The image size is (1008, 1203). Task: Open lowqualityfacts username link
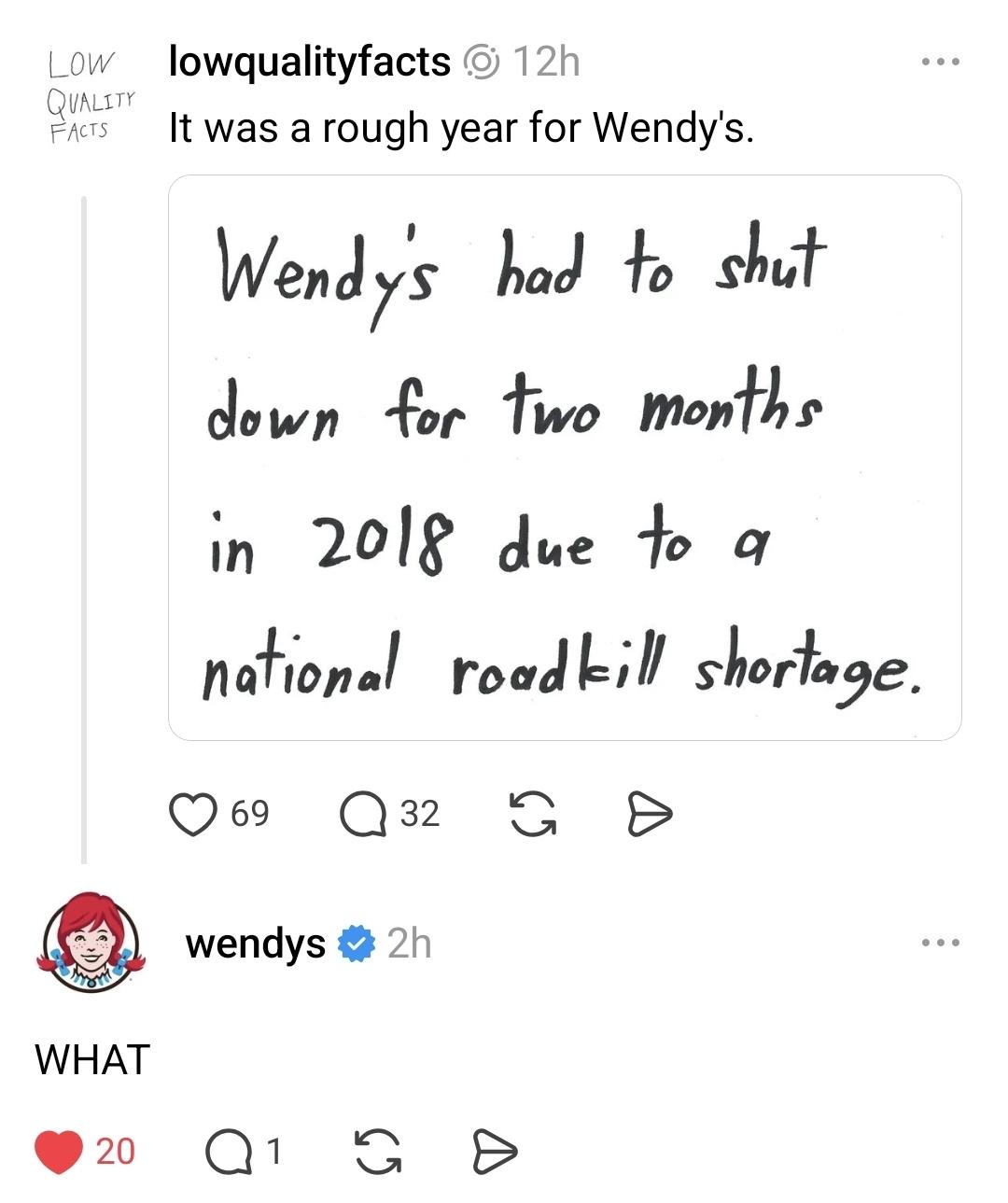(x=309, y=63)
